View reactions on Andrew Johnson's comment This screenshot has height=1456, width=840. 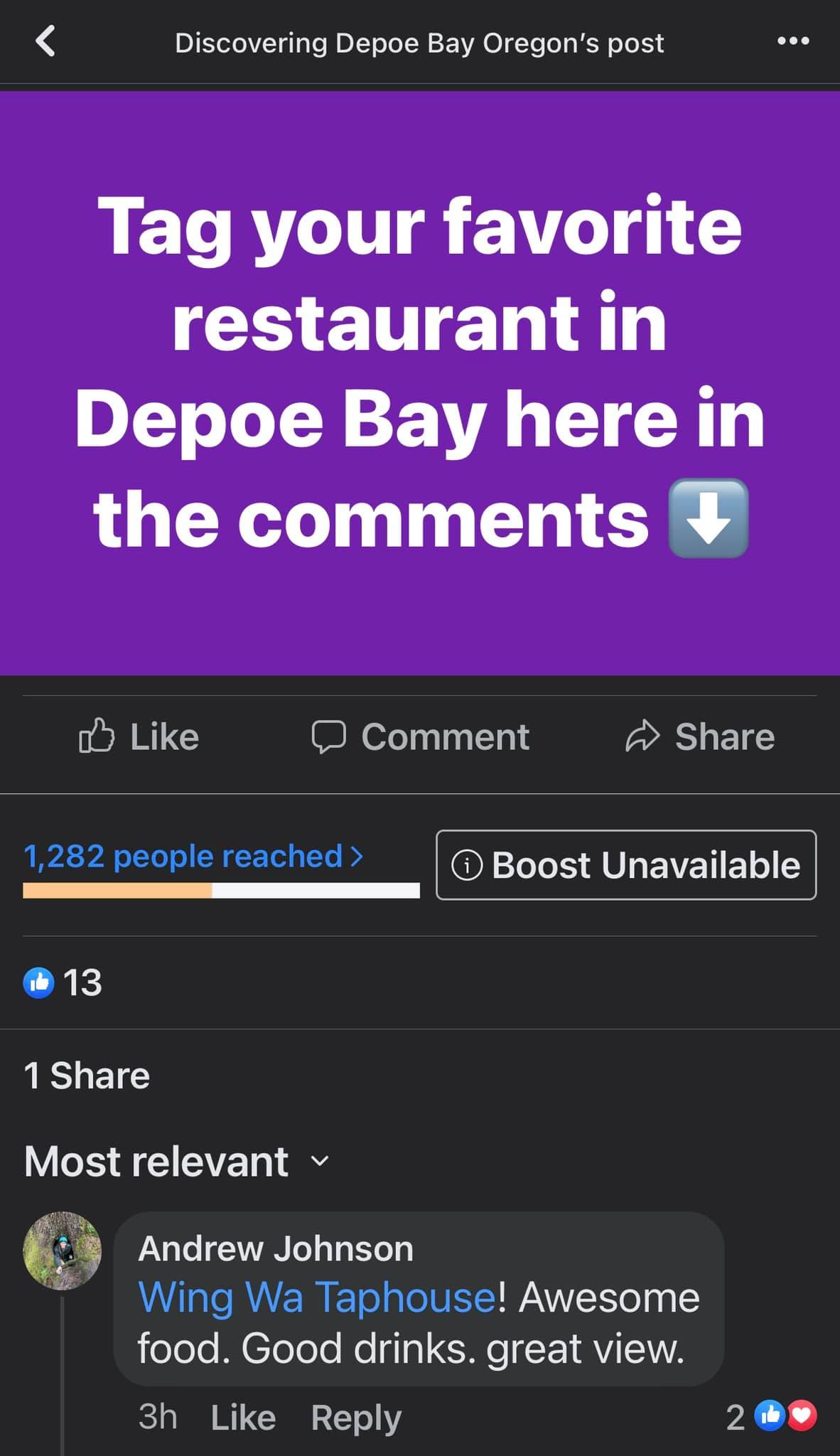[772, 1417]
